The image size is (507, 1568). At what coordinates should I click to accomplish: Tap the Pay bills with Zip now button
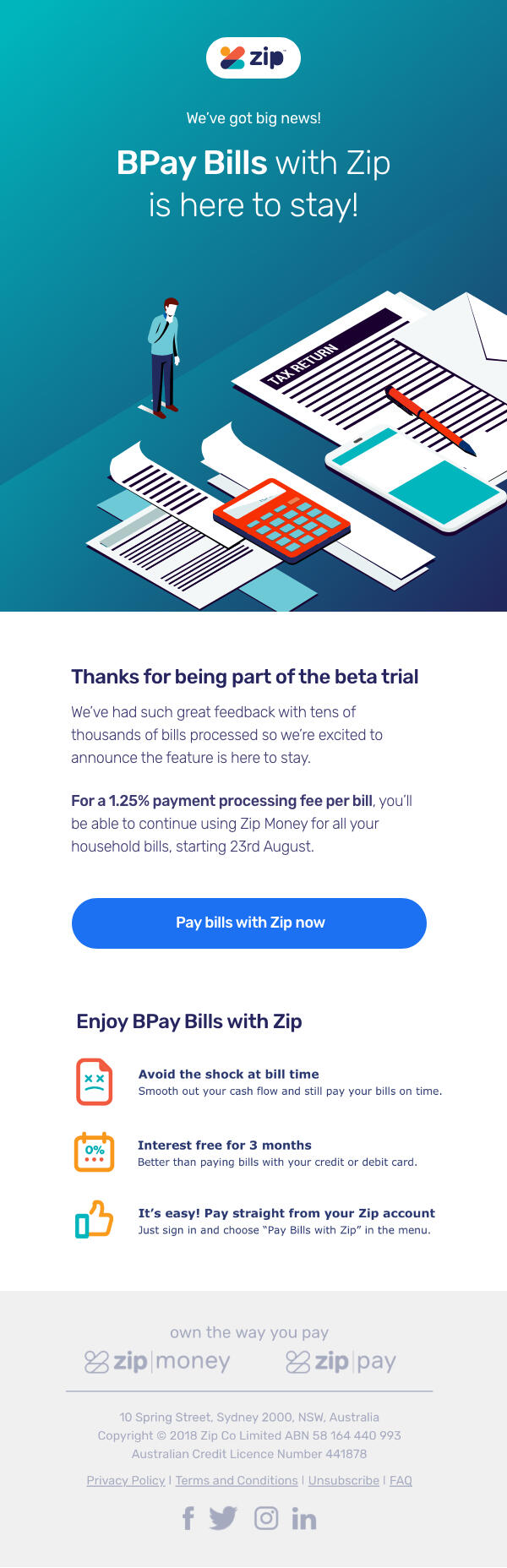tap(249, 923)
